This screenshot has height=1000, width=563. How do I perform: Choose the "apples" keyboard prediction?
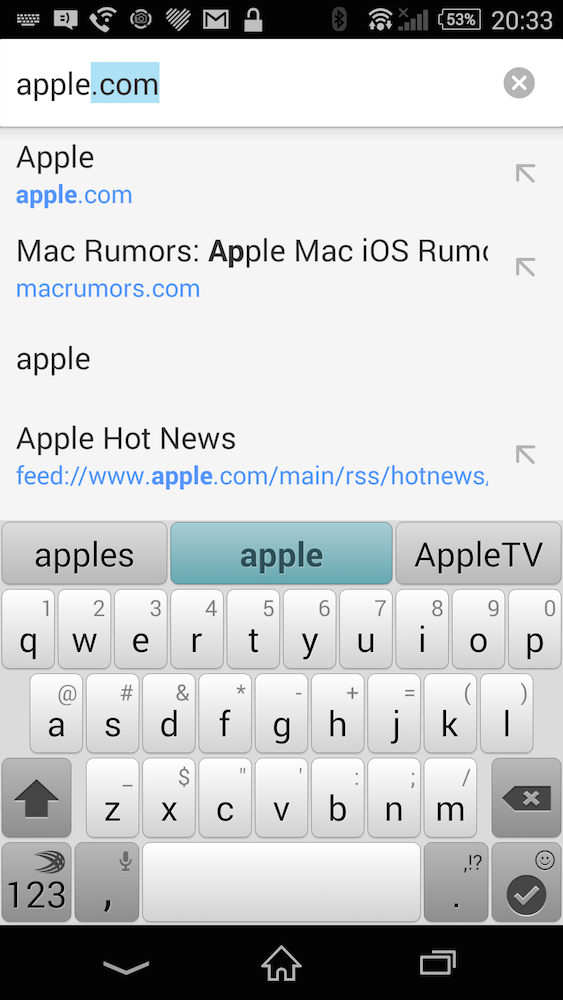coord(84,554)
